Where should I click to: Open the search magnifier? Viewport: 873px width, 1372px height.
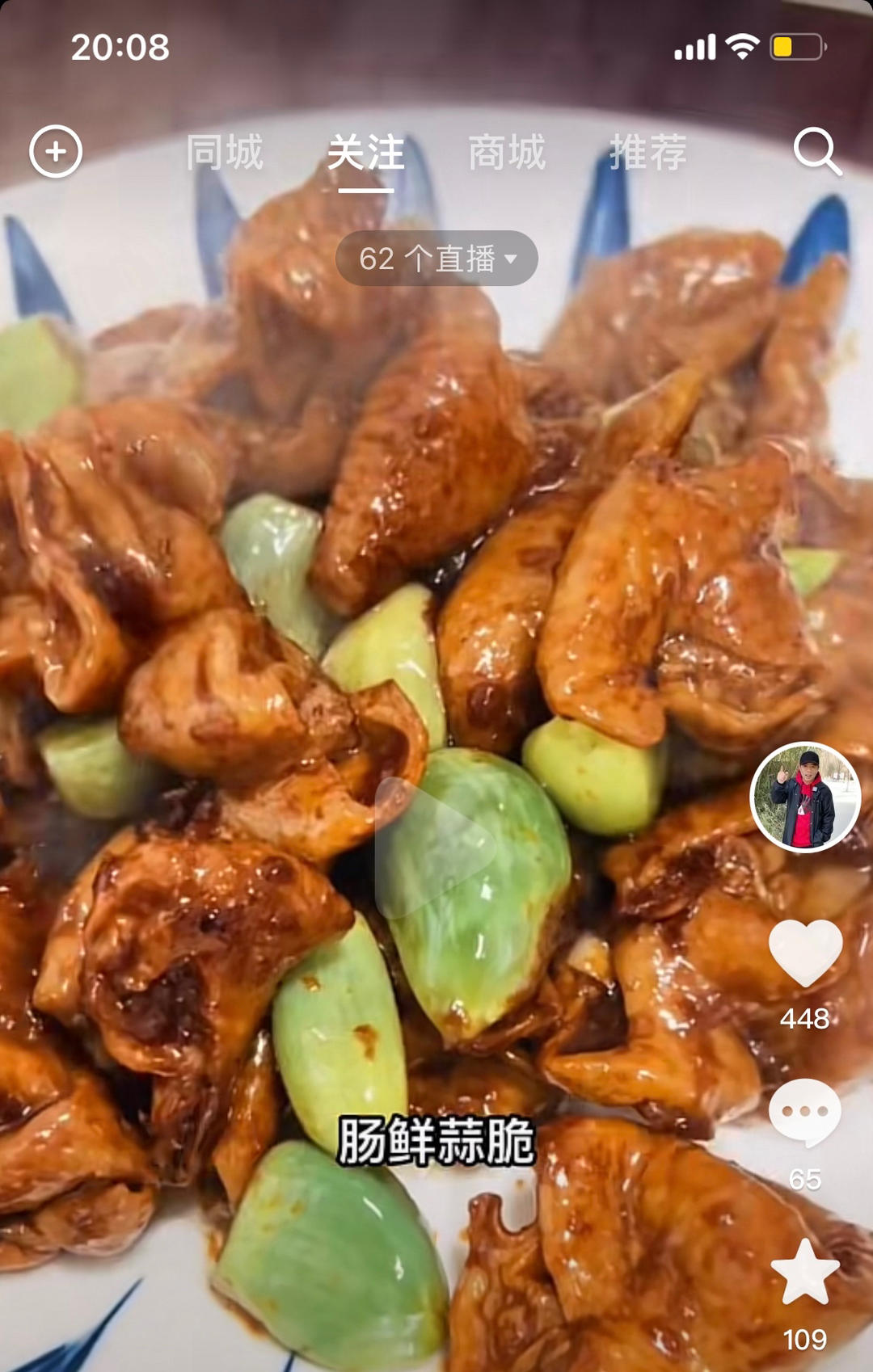coord(816,151)
